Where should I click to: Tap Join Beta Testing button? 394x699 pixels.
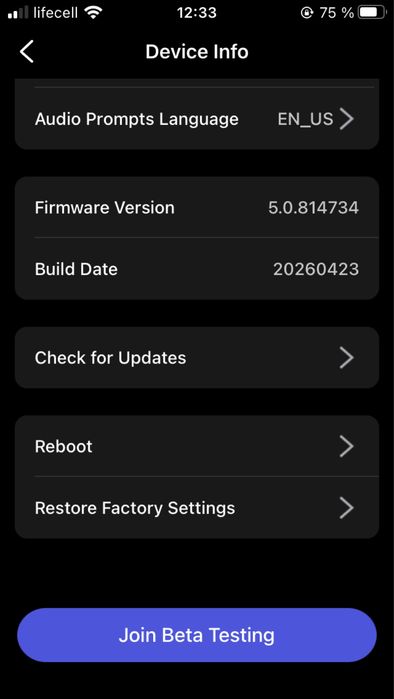coord(197,635)
